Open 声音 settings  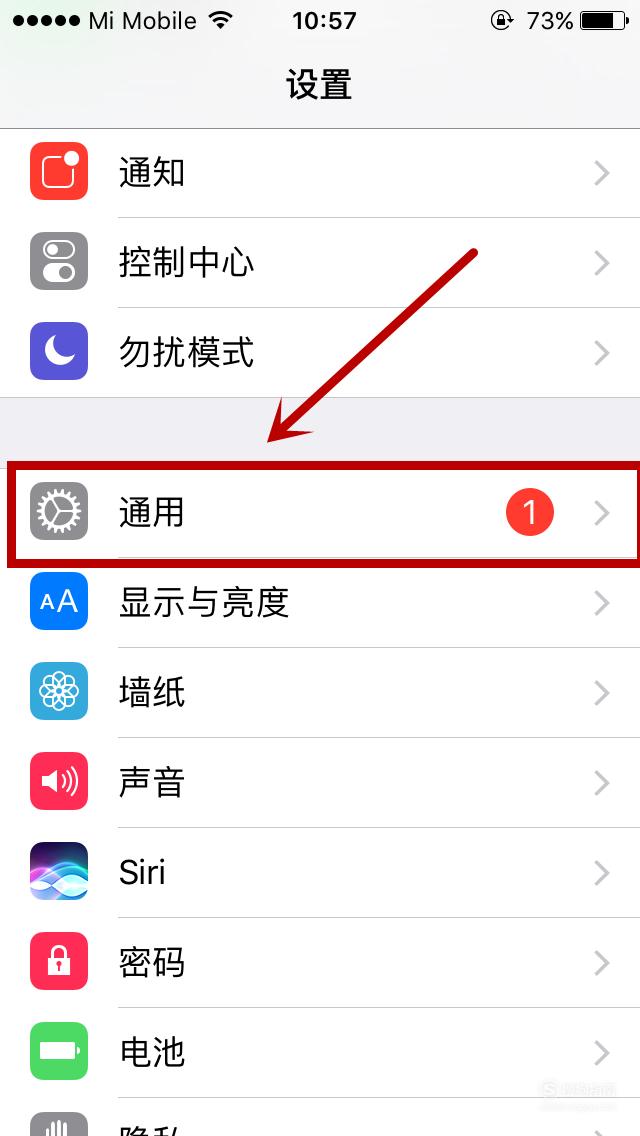320,782
